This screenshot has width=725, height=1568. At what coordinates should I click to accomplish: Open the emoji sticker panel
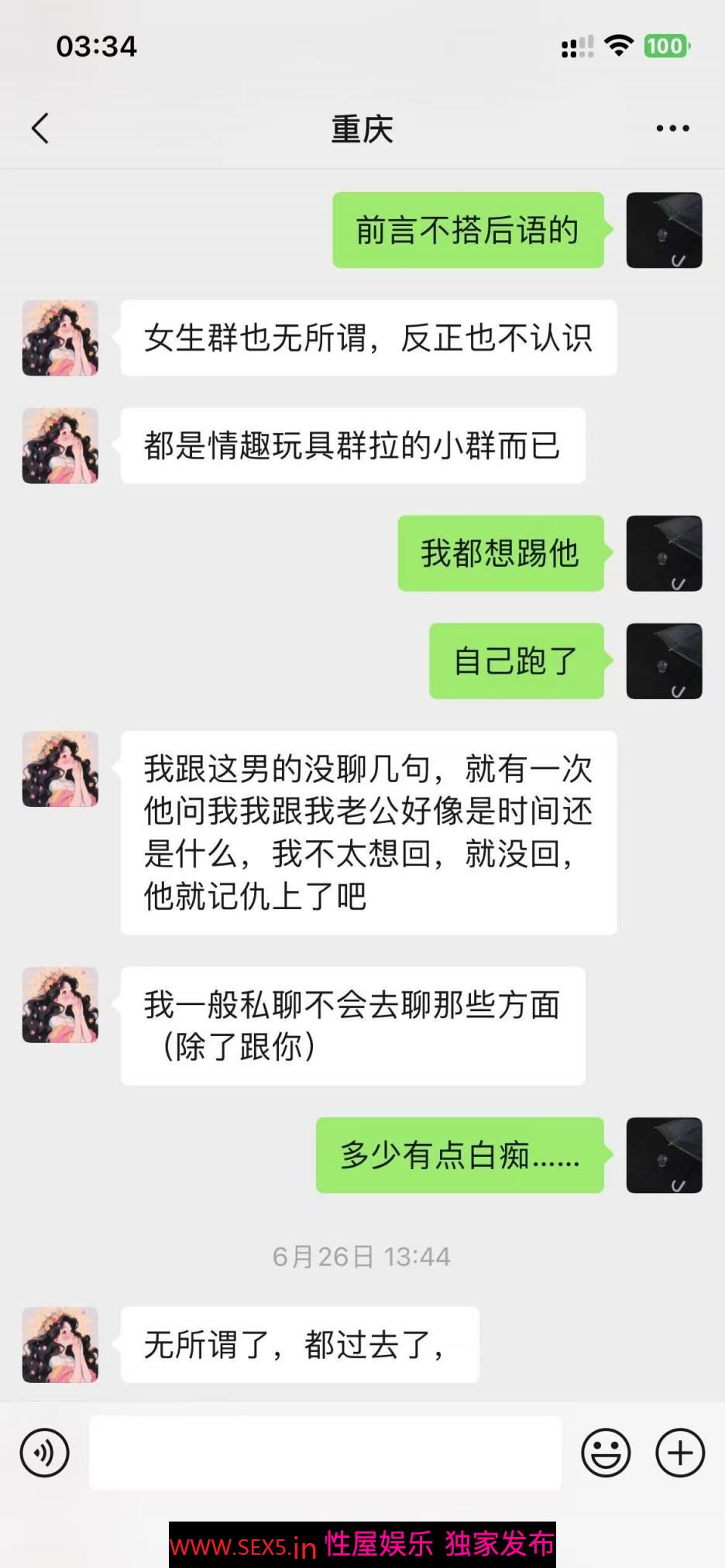(606, 1453)
